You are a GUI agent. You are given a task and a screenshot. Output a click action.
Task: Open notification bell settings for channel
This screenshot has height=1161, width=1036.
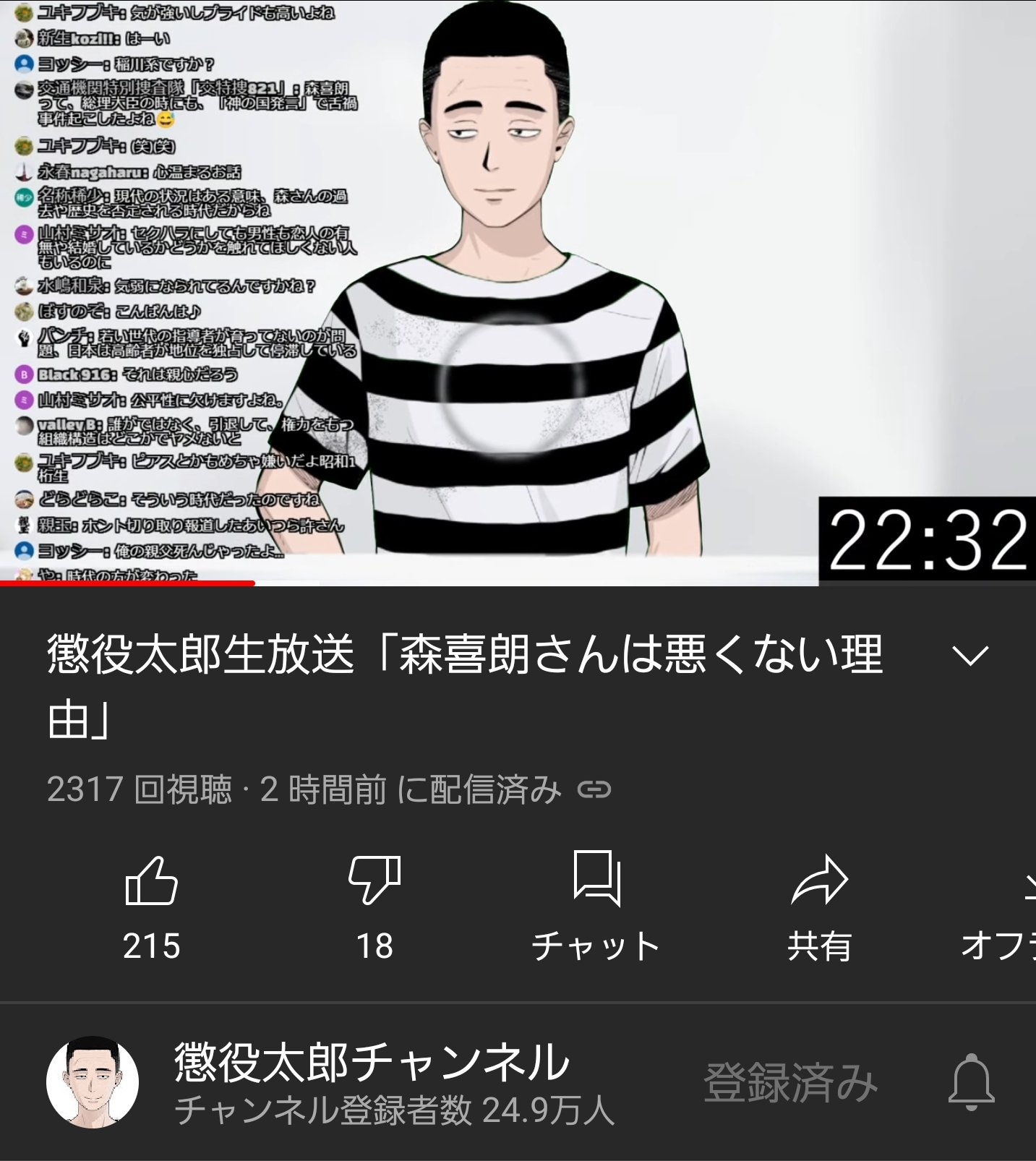(x=971, y=1082)
